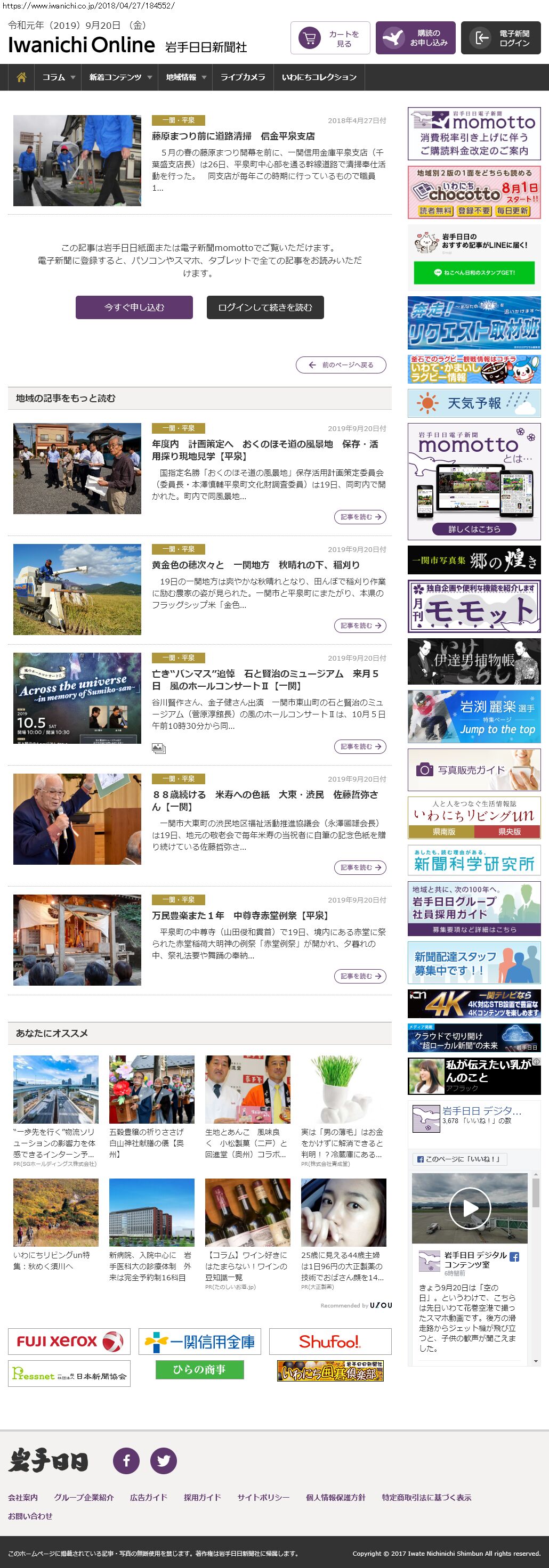Tap 今すぐ申し込む to subscribe now
The image size is (549, 1568).
[x=134, y=307]
